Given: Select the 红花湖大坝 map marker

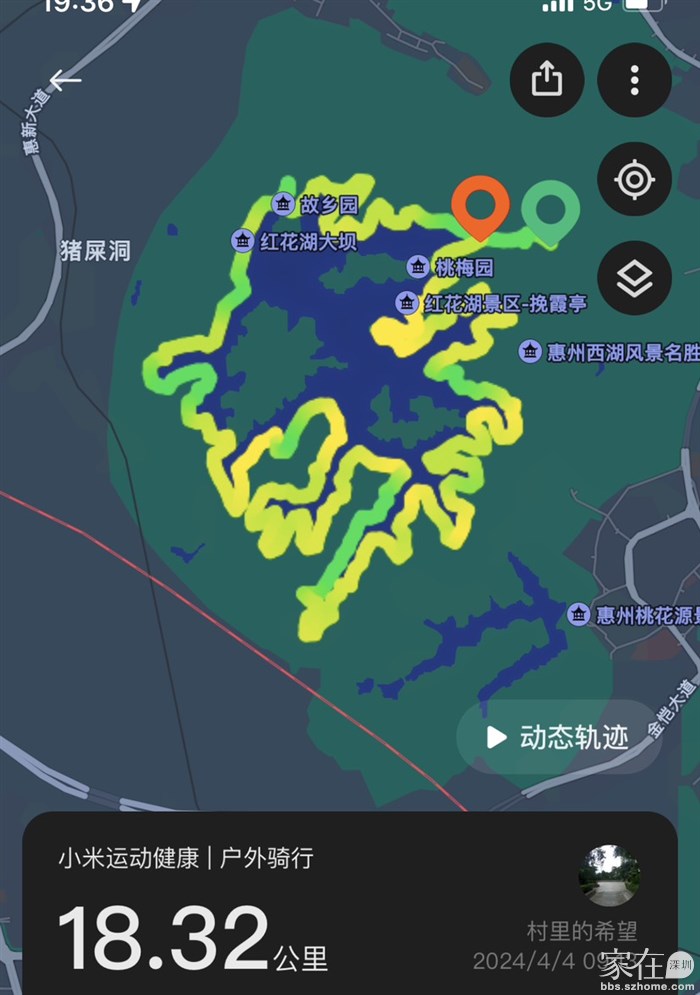Looking at the screenshot, I should (242, 240).
